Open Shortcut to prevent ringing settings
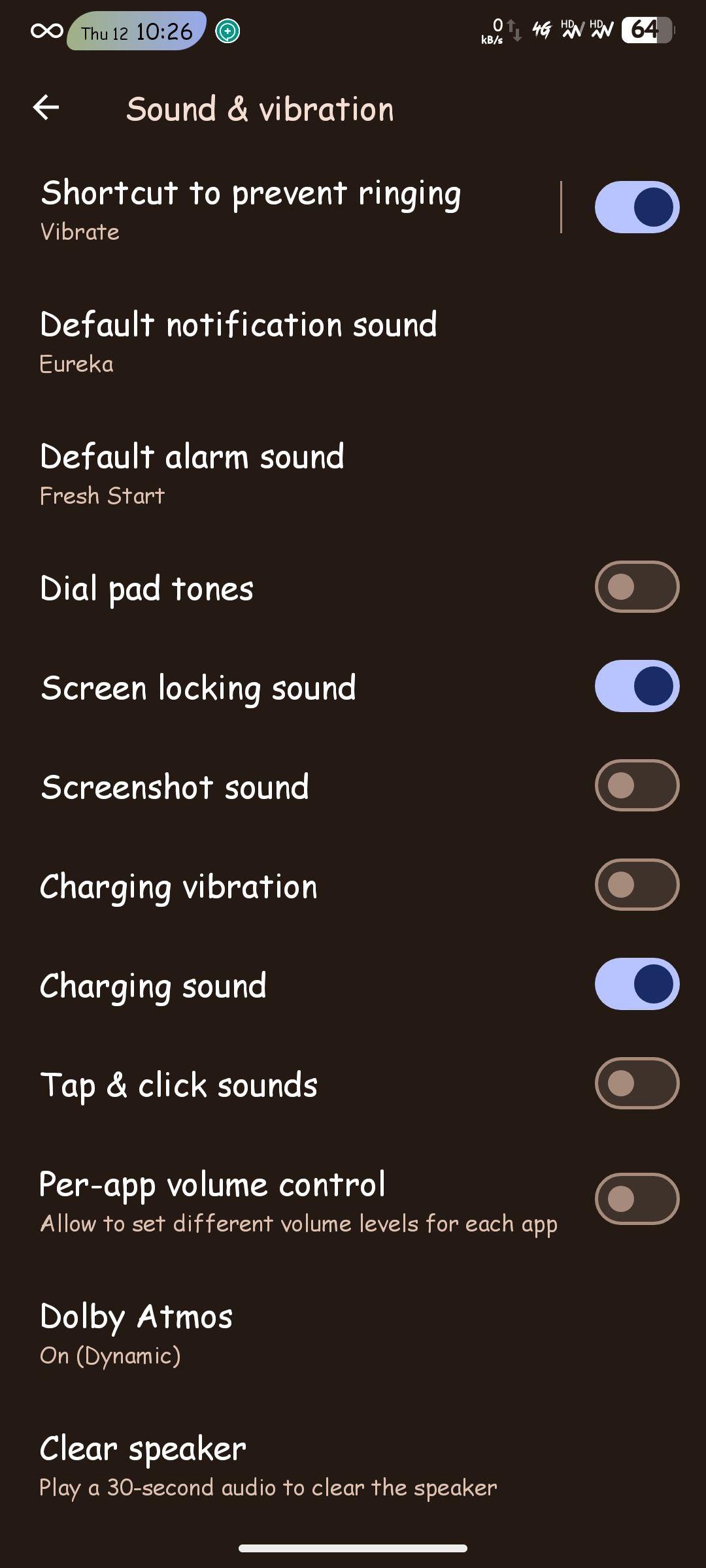Viewport: 706px width, 1568px height. tap(281, 208)
